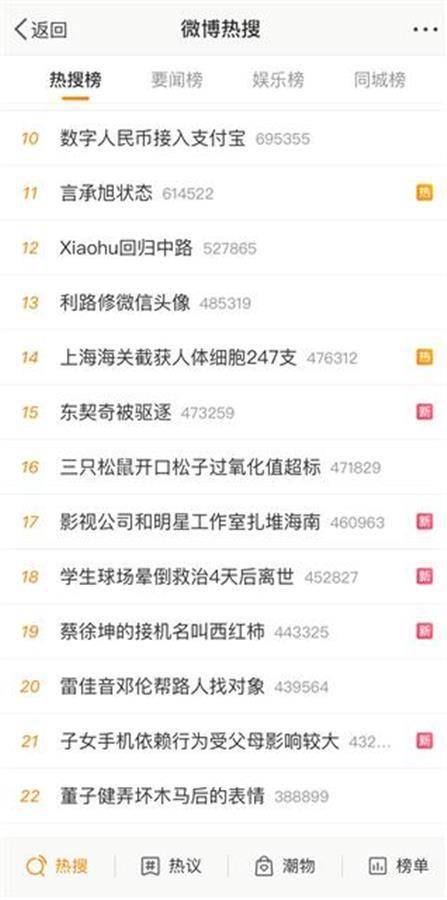Open the three-dot overflow menu
447x900 pixels.
click(425, 30)
